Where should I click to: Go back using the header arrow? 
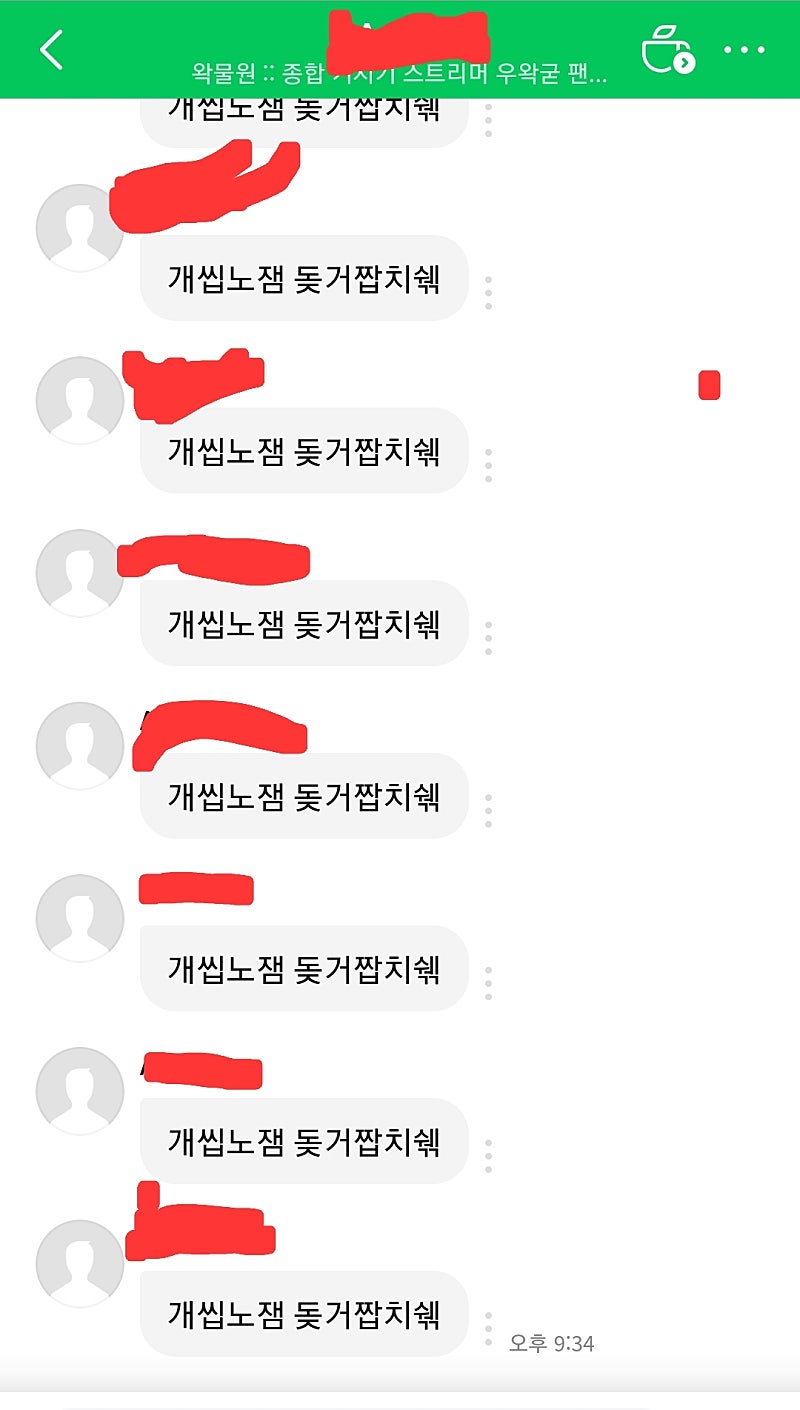[52, 49]
